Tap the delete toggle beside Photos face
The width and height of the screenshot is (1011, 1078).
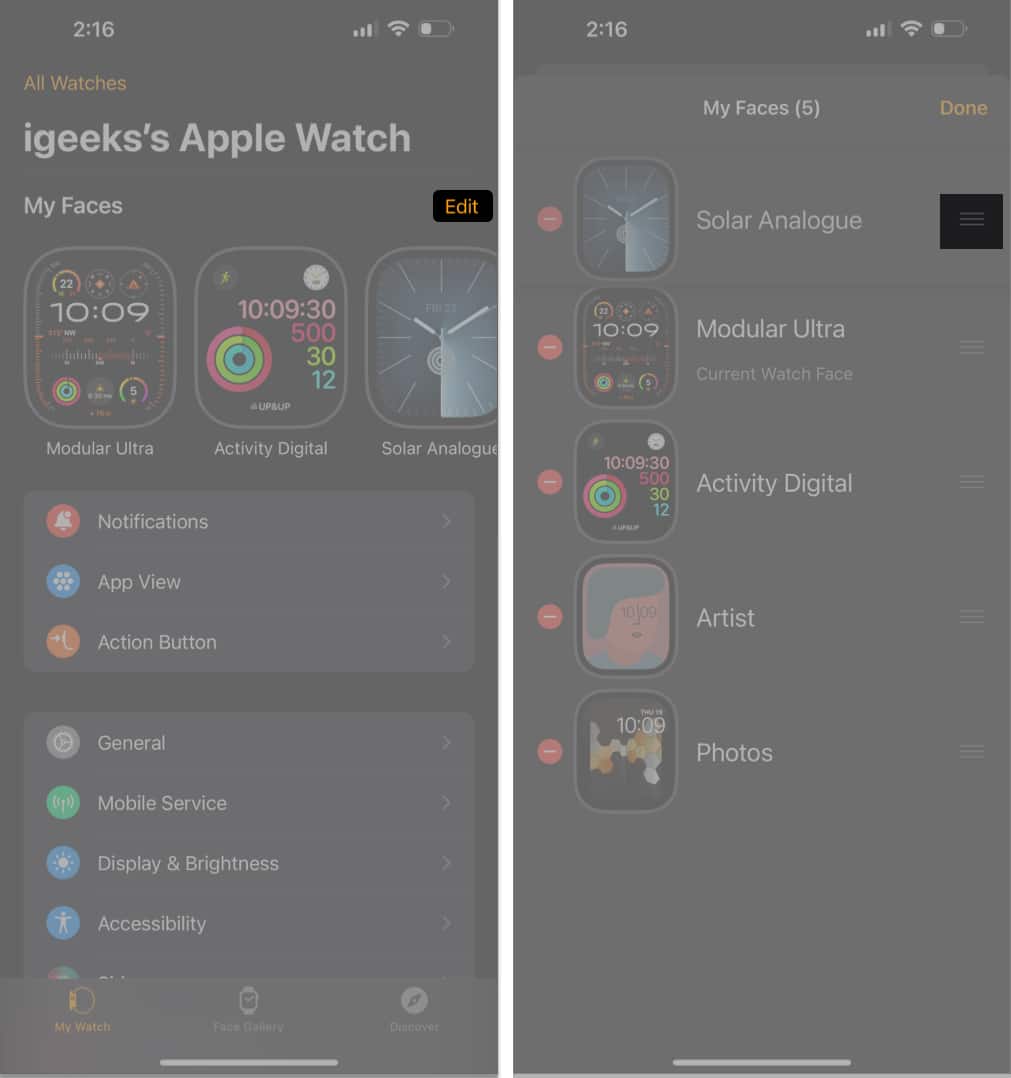click(549, 751)
